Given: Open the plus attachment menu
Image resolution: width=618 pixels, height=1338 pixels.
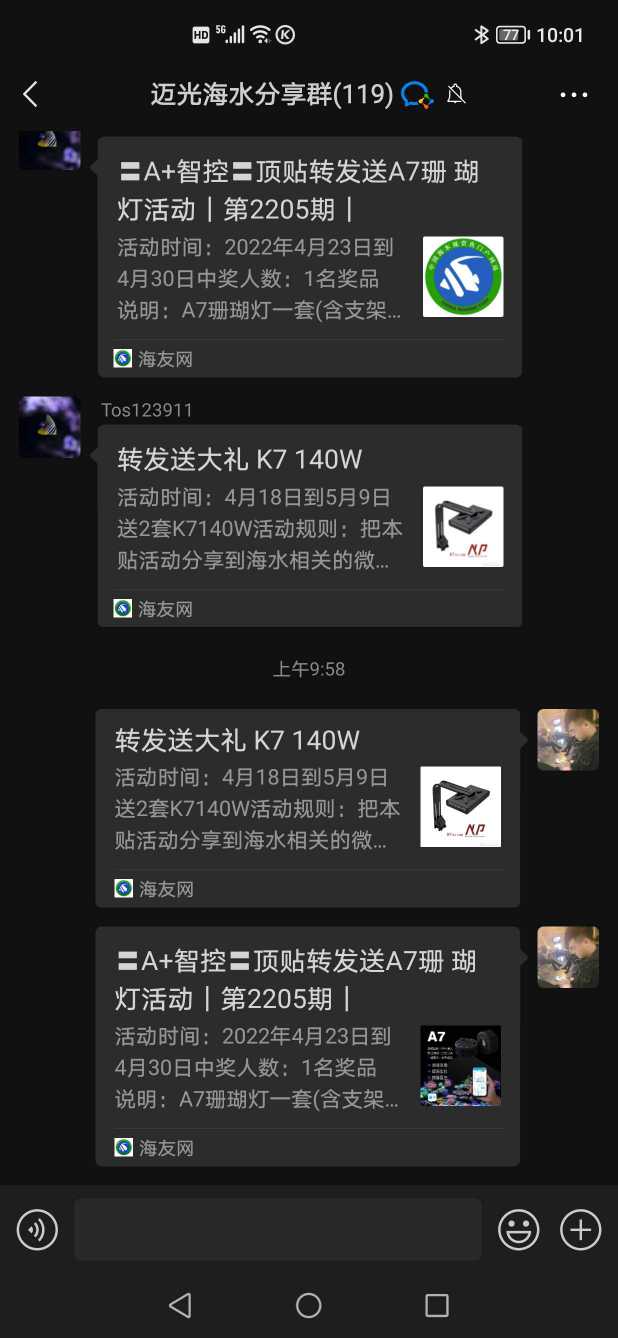Looking at the screenshot, I should click(x=580, y=1229).
